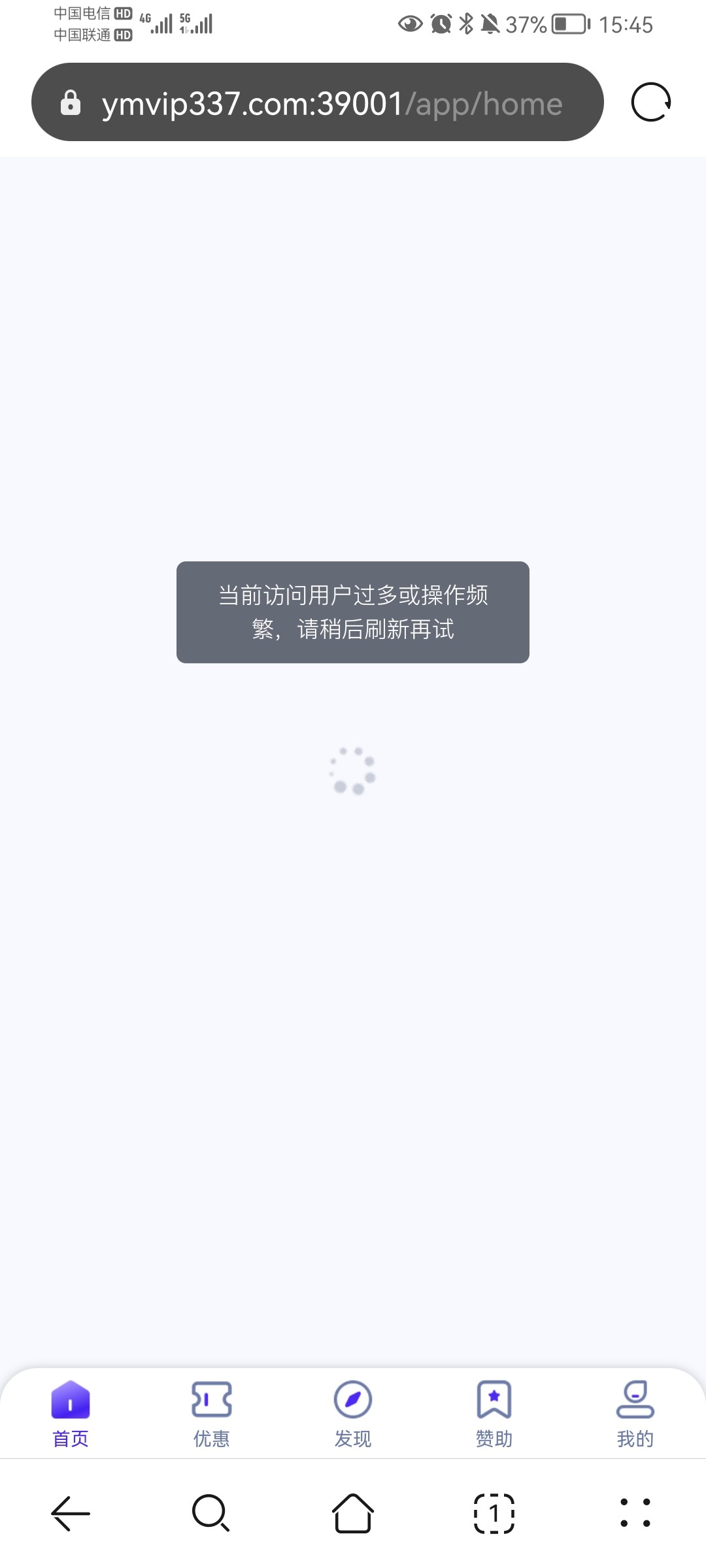The height and width of the screenshot is (1568, 706).
Task: Open the 优惠 tab
Action: 212,1414
